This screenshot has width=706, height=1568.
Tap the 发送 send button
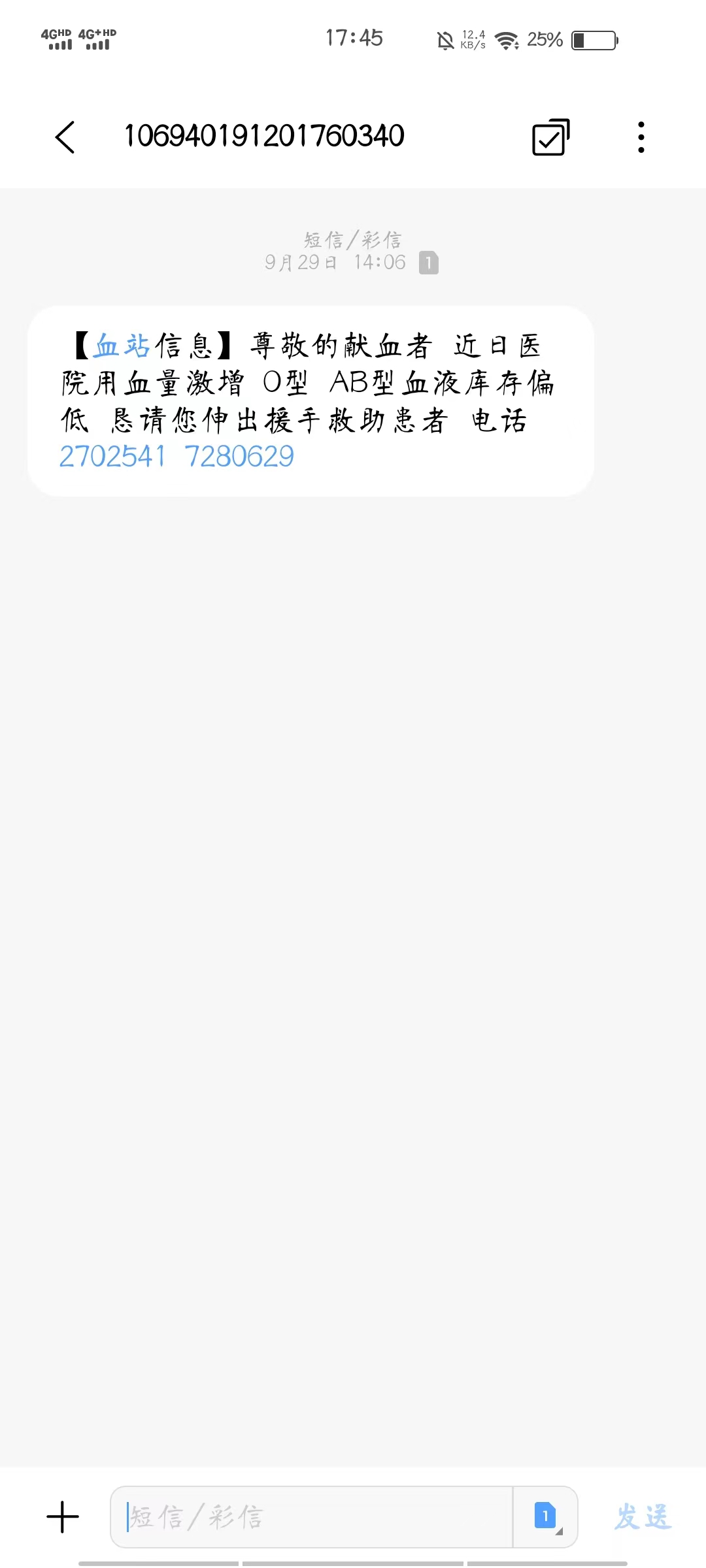pyautogui.click(x=643, y=1516)
